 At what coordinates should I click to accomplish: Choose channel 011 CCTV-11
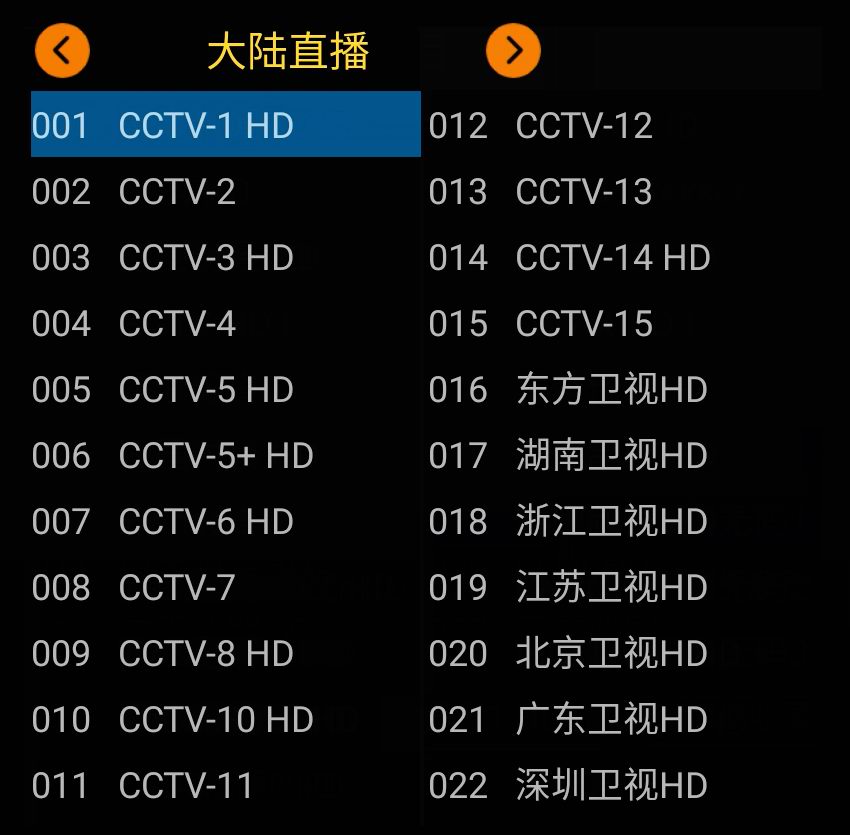point(225,786)
